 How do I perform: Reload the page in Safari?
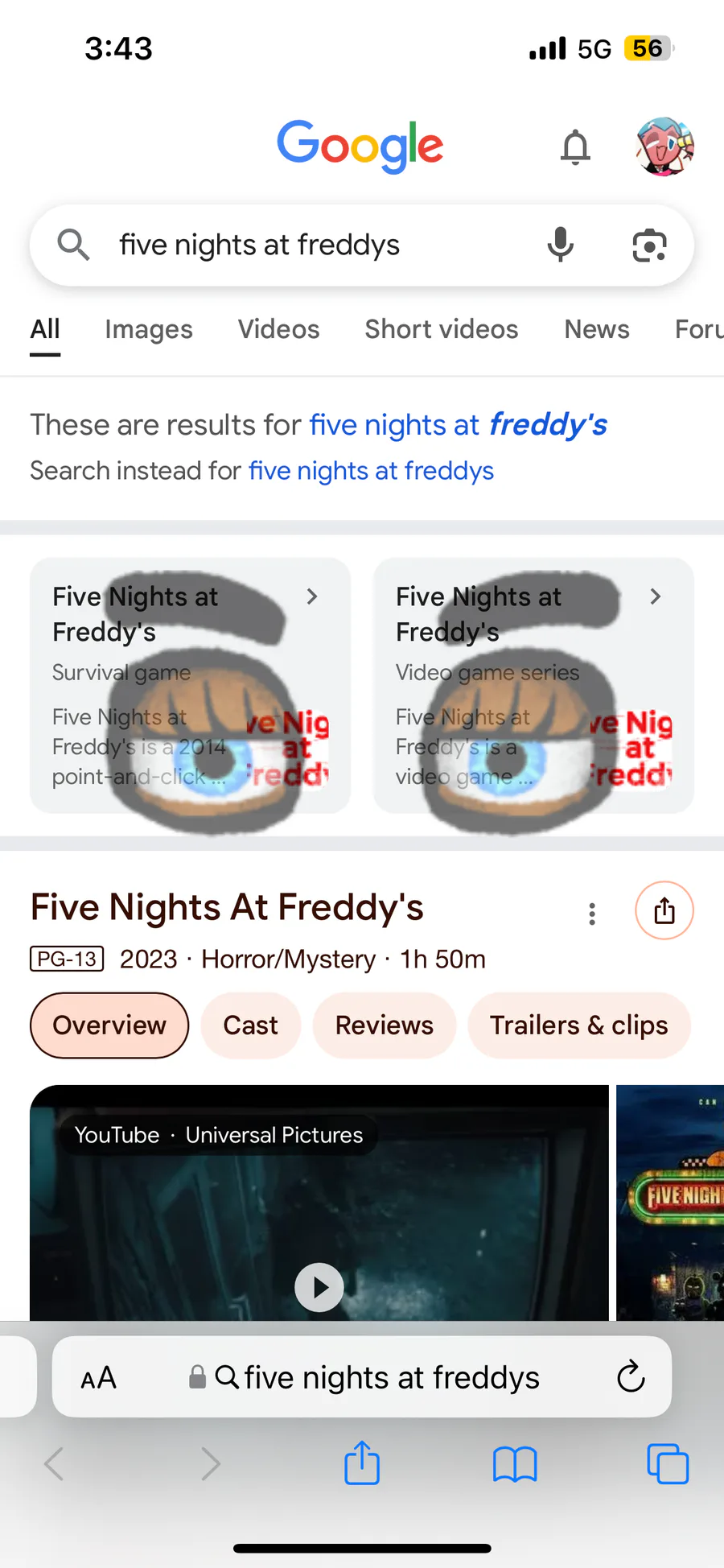coord(631,1377)
